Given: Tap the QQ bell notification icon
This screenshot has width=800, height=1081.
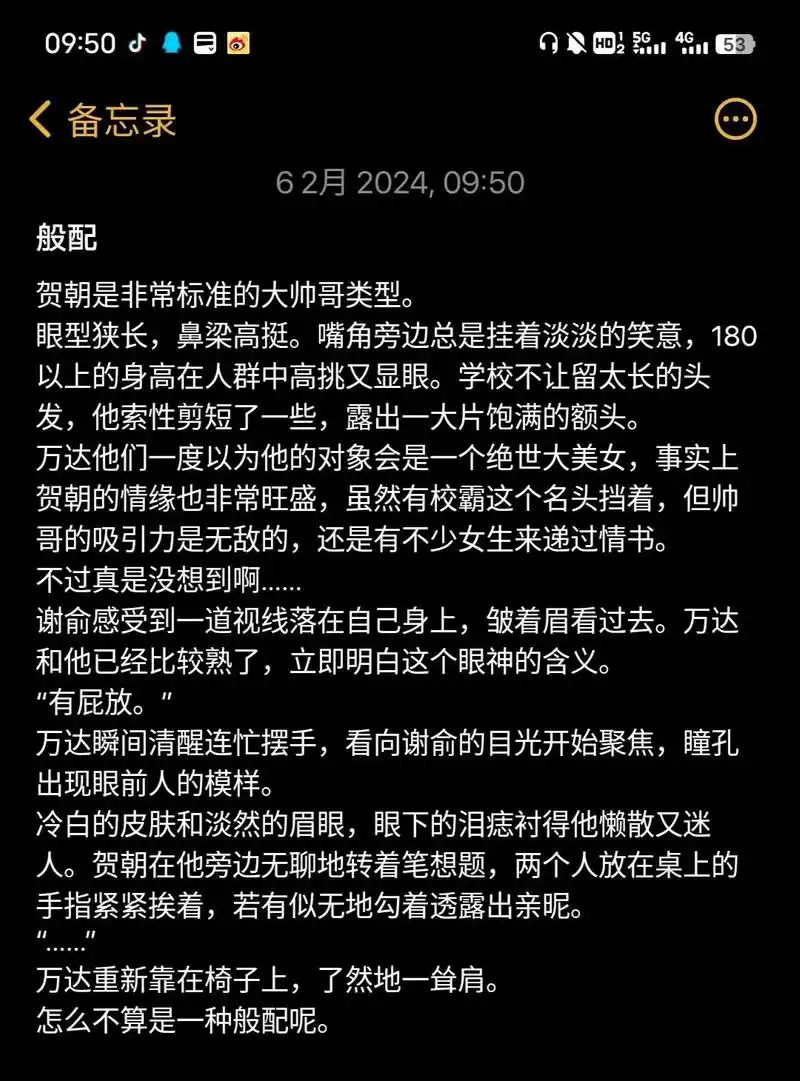Looking at the screenshot, I should [x=170, y=44].
